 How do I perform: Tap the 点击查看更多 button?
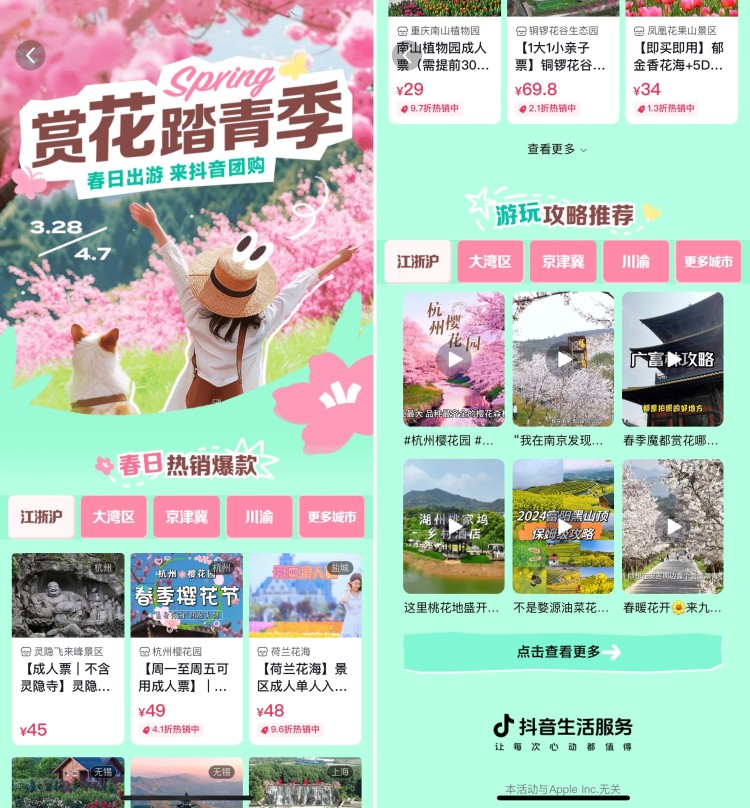[562, 652]
